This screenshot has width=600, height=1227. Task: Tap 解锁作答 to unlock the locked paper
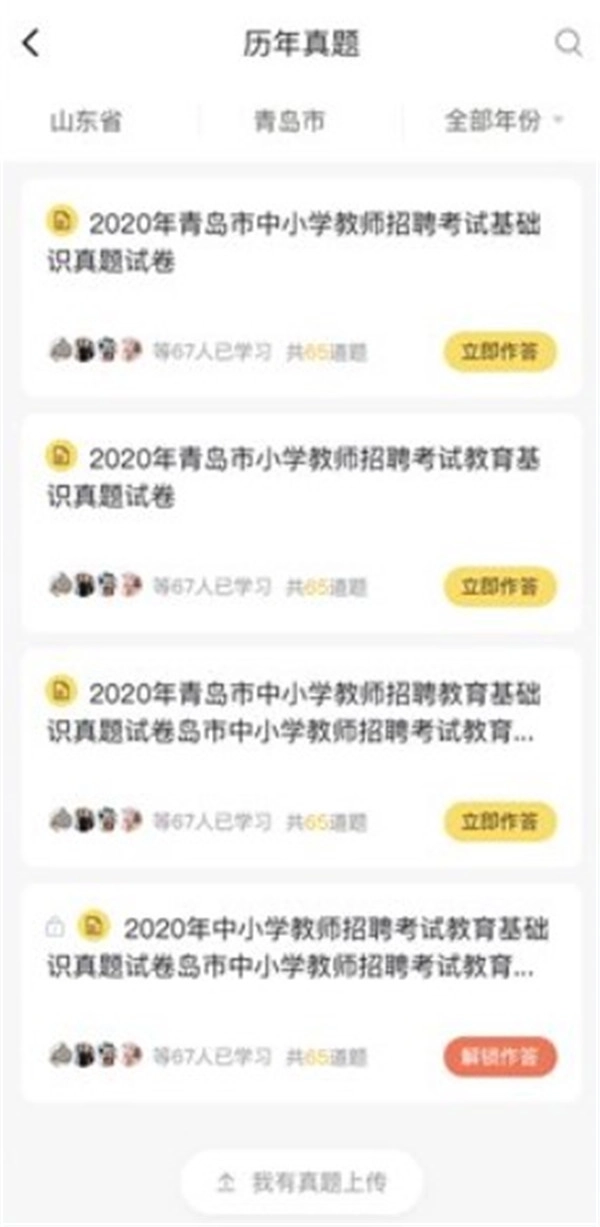tap(500, 1057)
